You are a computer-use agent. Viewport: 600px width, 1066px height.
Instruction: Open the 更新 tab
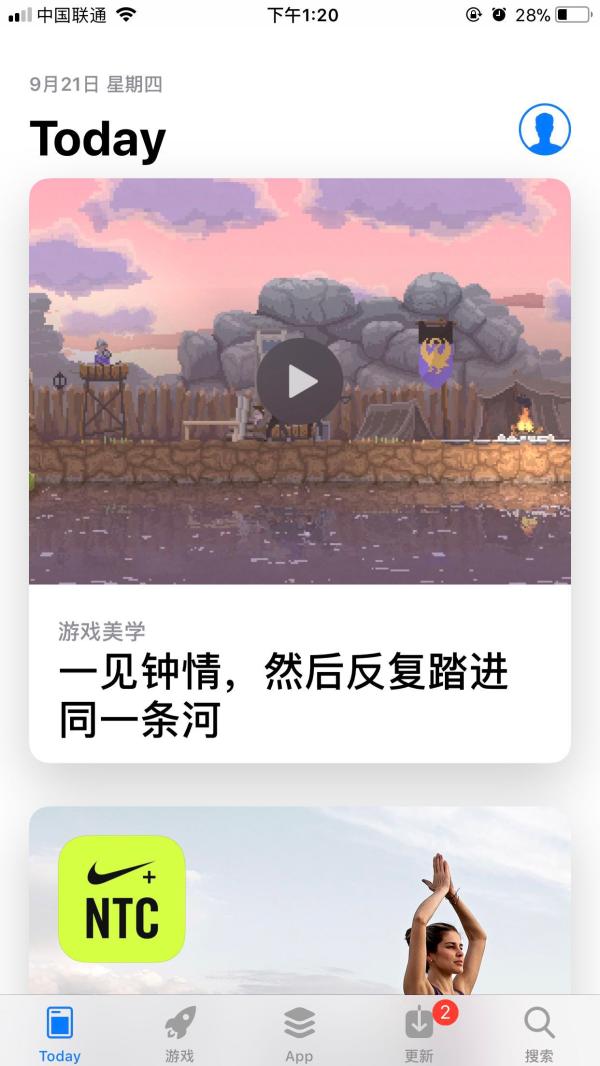[419, 1034]
